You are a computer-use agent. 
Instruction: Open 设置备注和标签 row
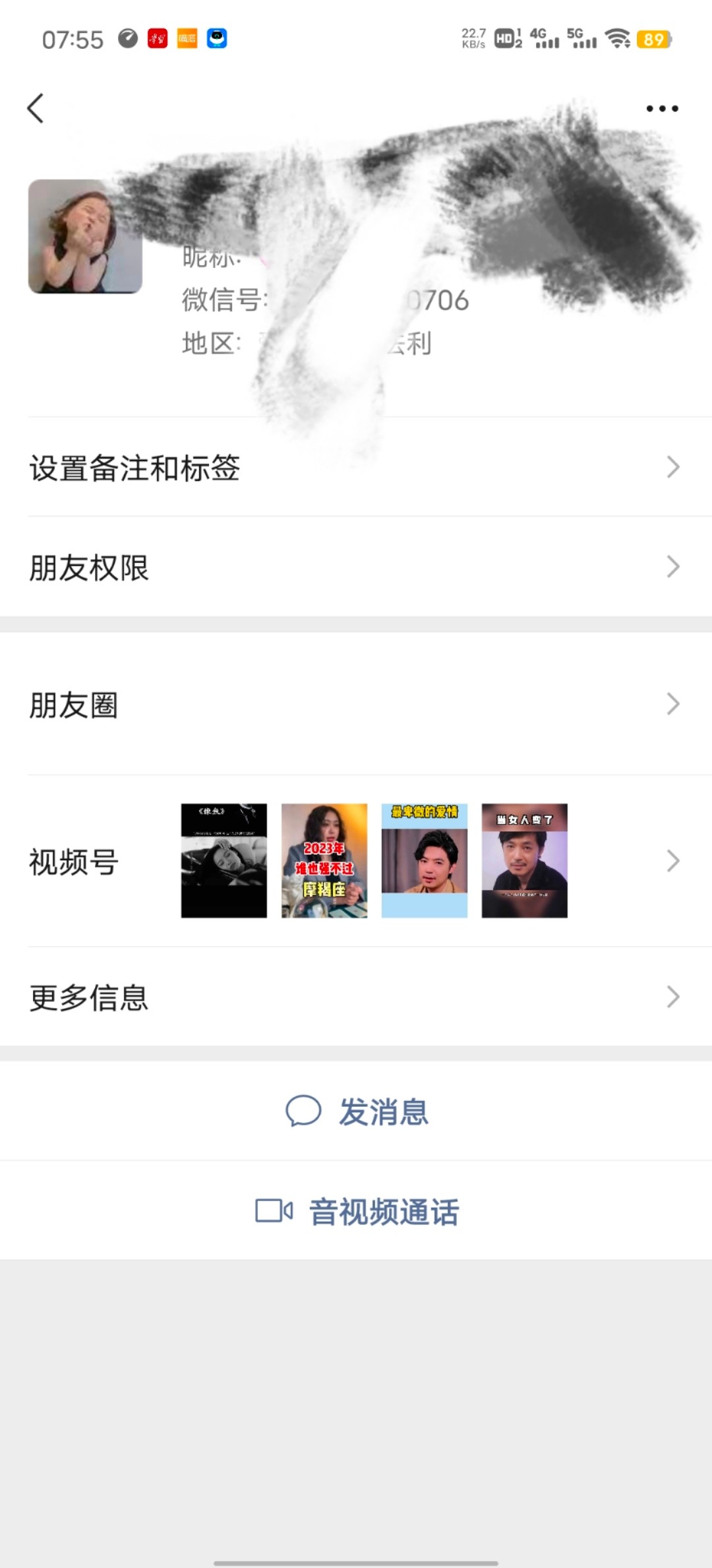(x=356, y=468)
